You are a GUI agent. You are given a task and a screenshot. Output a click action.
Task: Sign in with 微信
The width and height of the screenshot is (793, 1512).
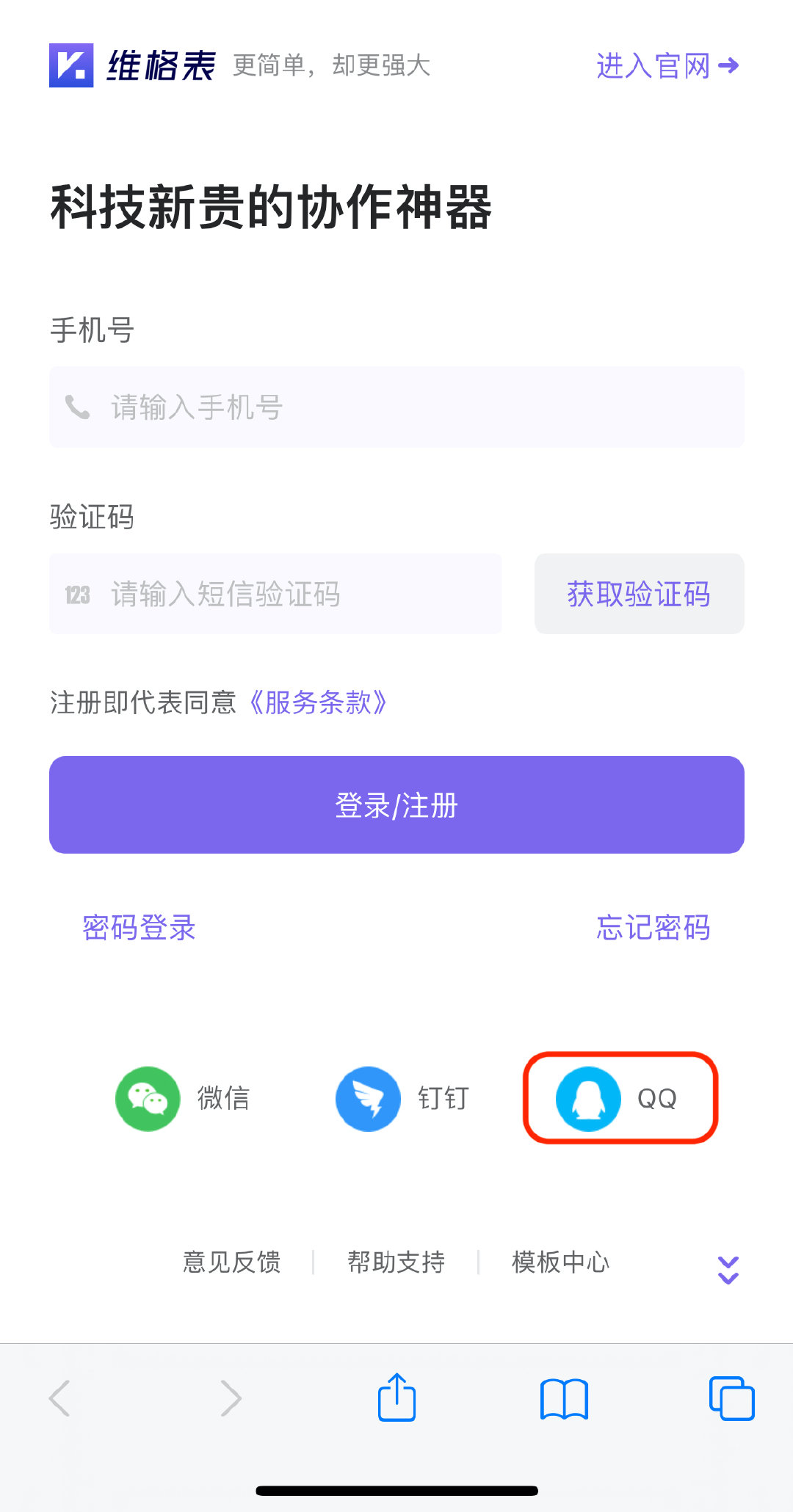coord(182,1098)
